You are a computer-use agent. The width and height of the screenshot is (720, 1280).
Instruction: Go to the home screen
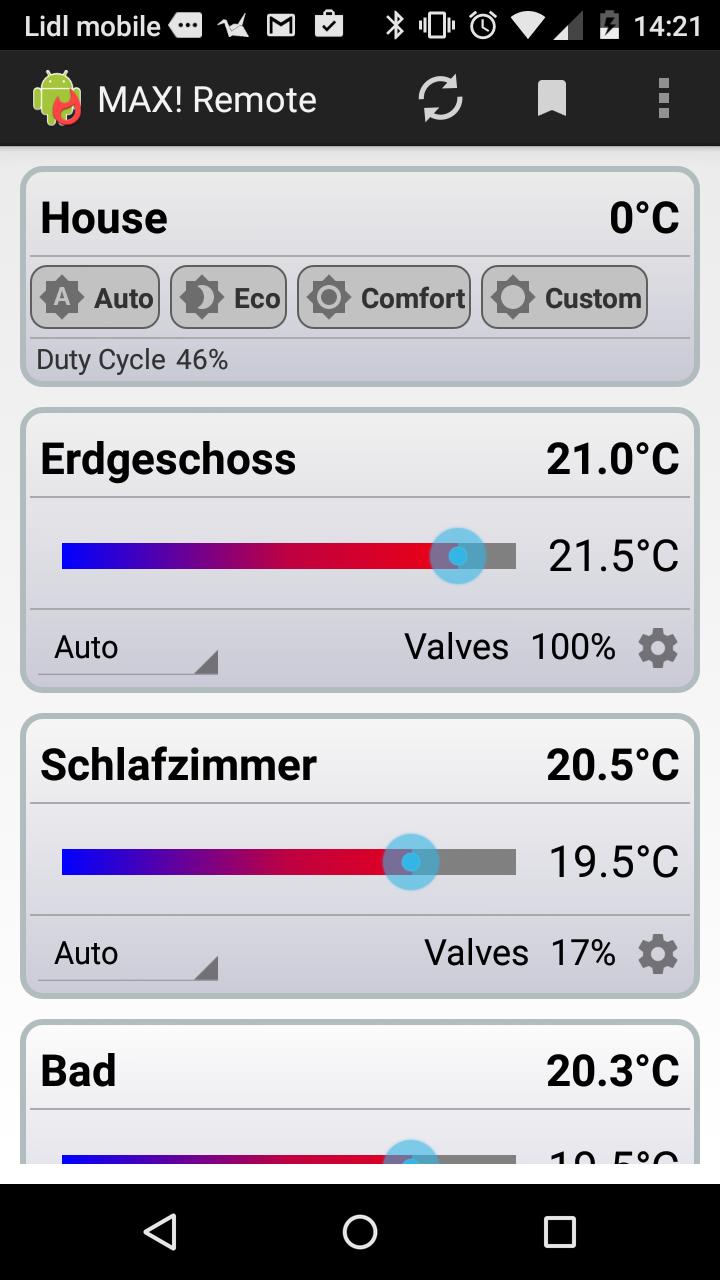pos(360,1232)
